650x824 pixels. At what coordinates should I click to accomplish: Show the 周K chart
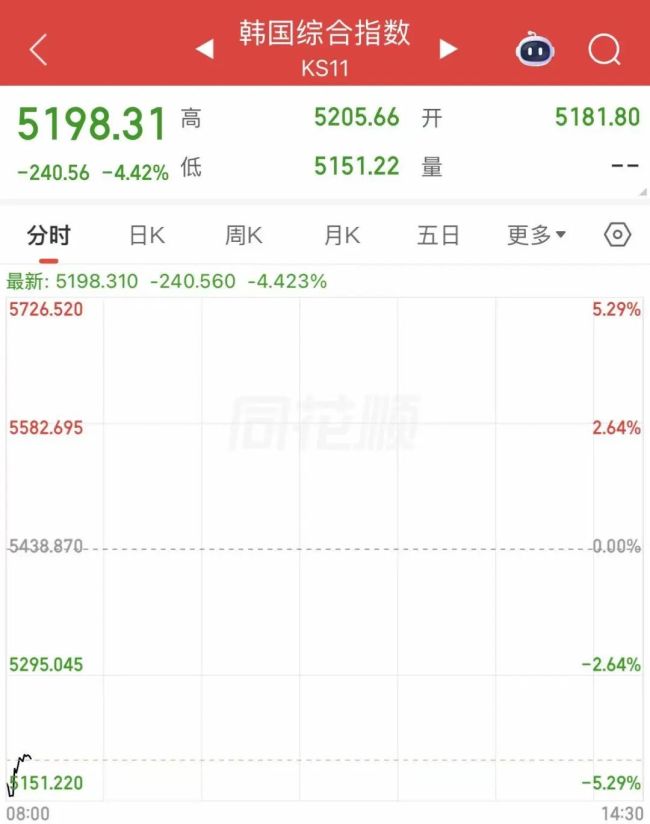tap(243, 236)
